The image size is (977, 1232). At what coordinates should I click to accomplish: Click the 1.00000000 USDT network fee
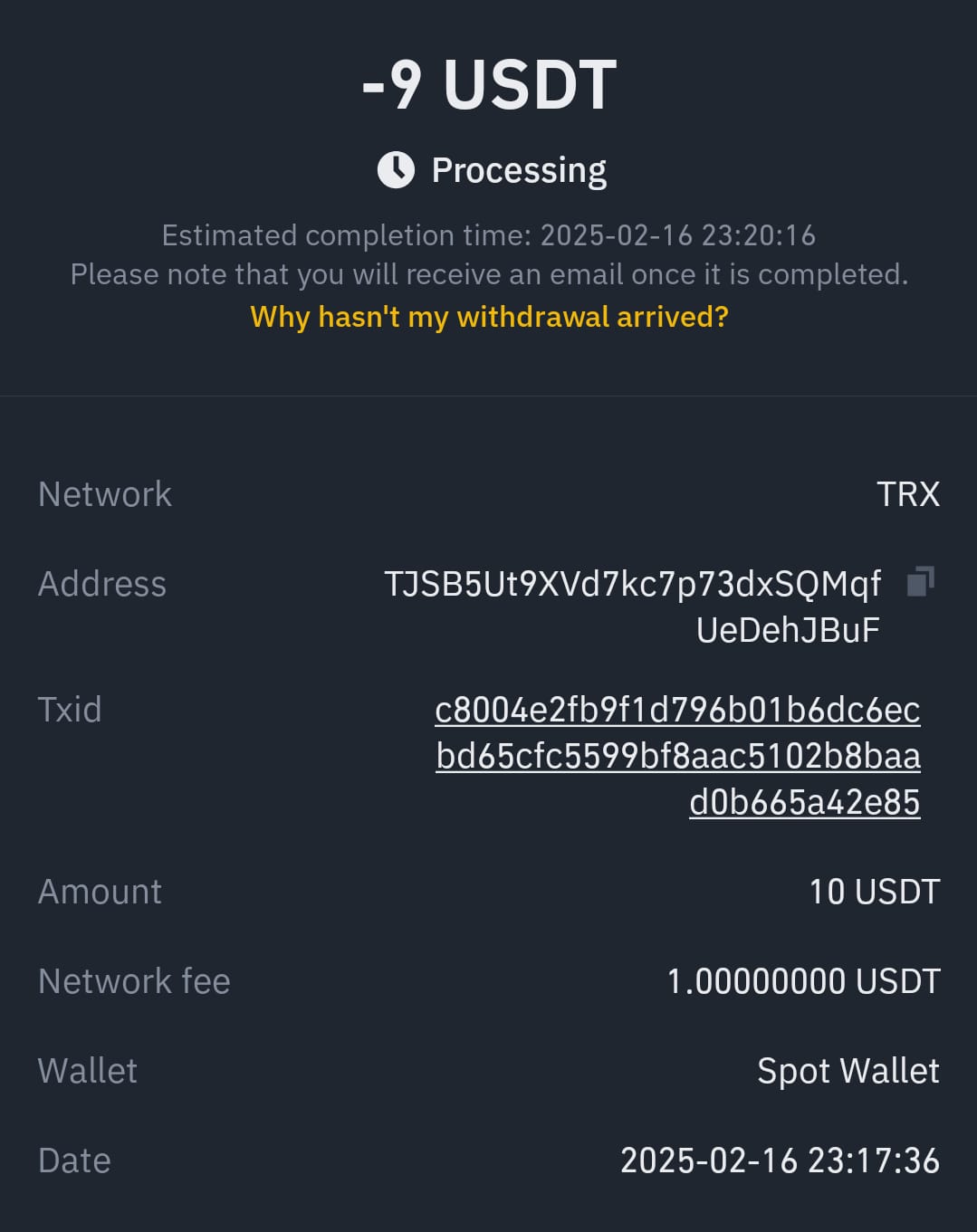click(x=804, y=980)
